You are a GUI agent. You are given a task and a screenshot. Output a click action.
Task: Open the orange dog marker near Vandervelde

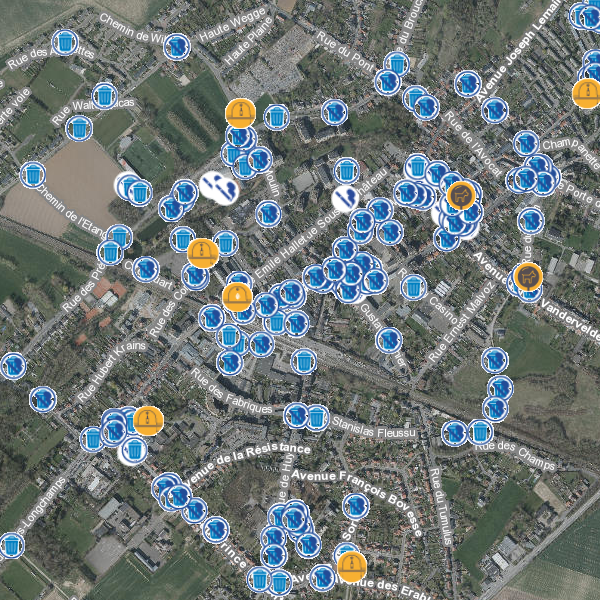[527, 275]
